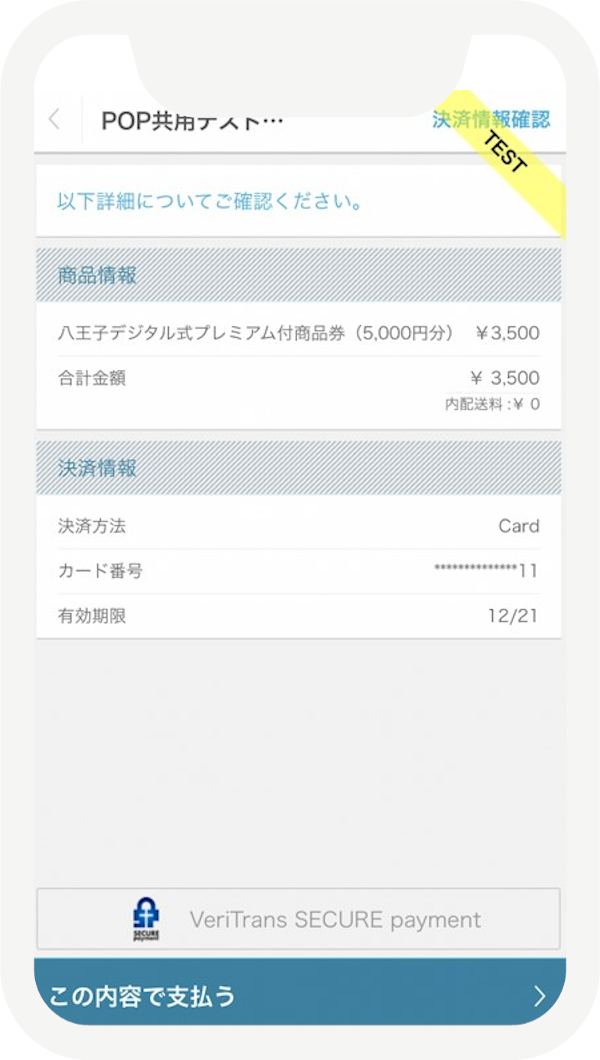
Task: Go back with the header arrow
Action: pyautogui.click(x=54, y=120)
